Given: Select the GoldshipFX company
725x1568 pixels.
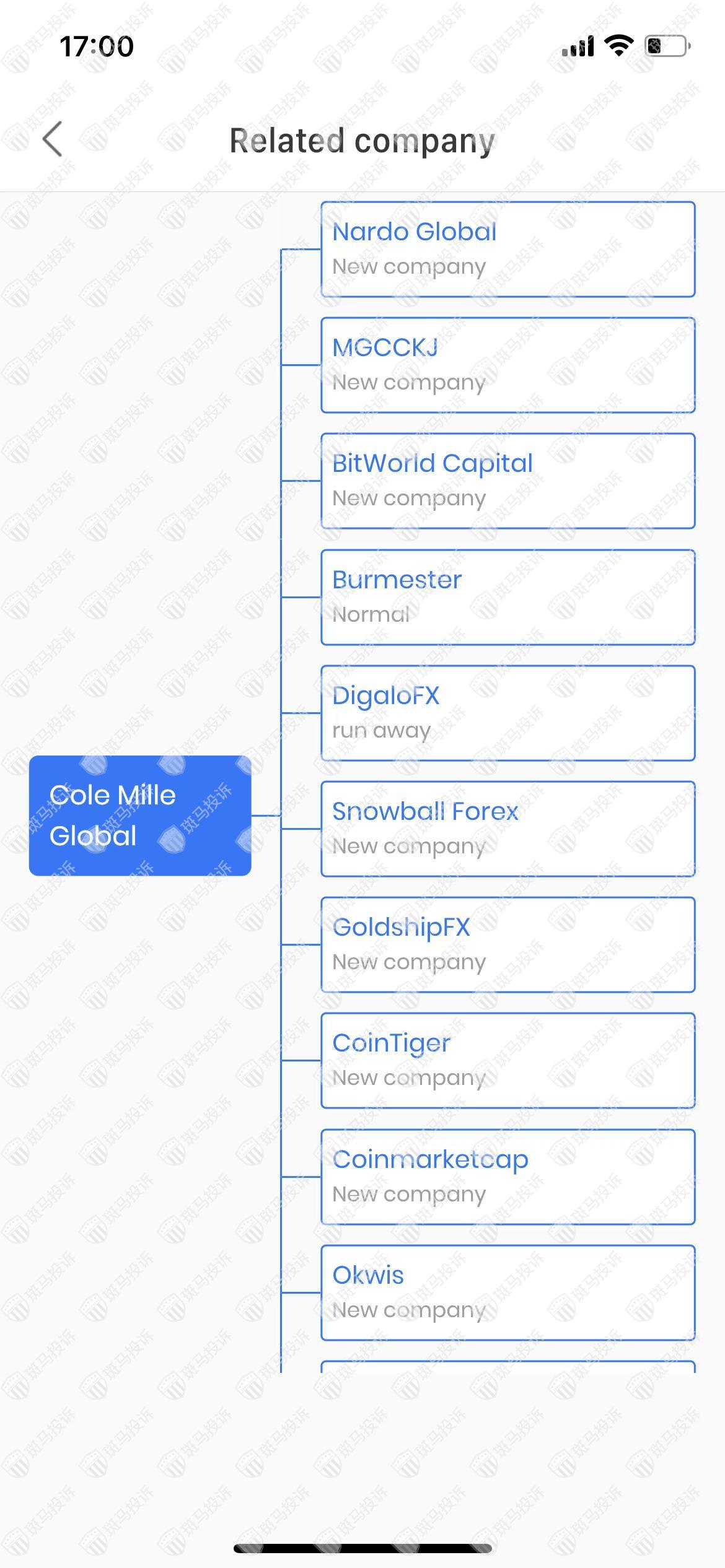Looking at the screenshot, I should [507, 944].
